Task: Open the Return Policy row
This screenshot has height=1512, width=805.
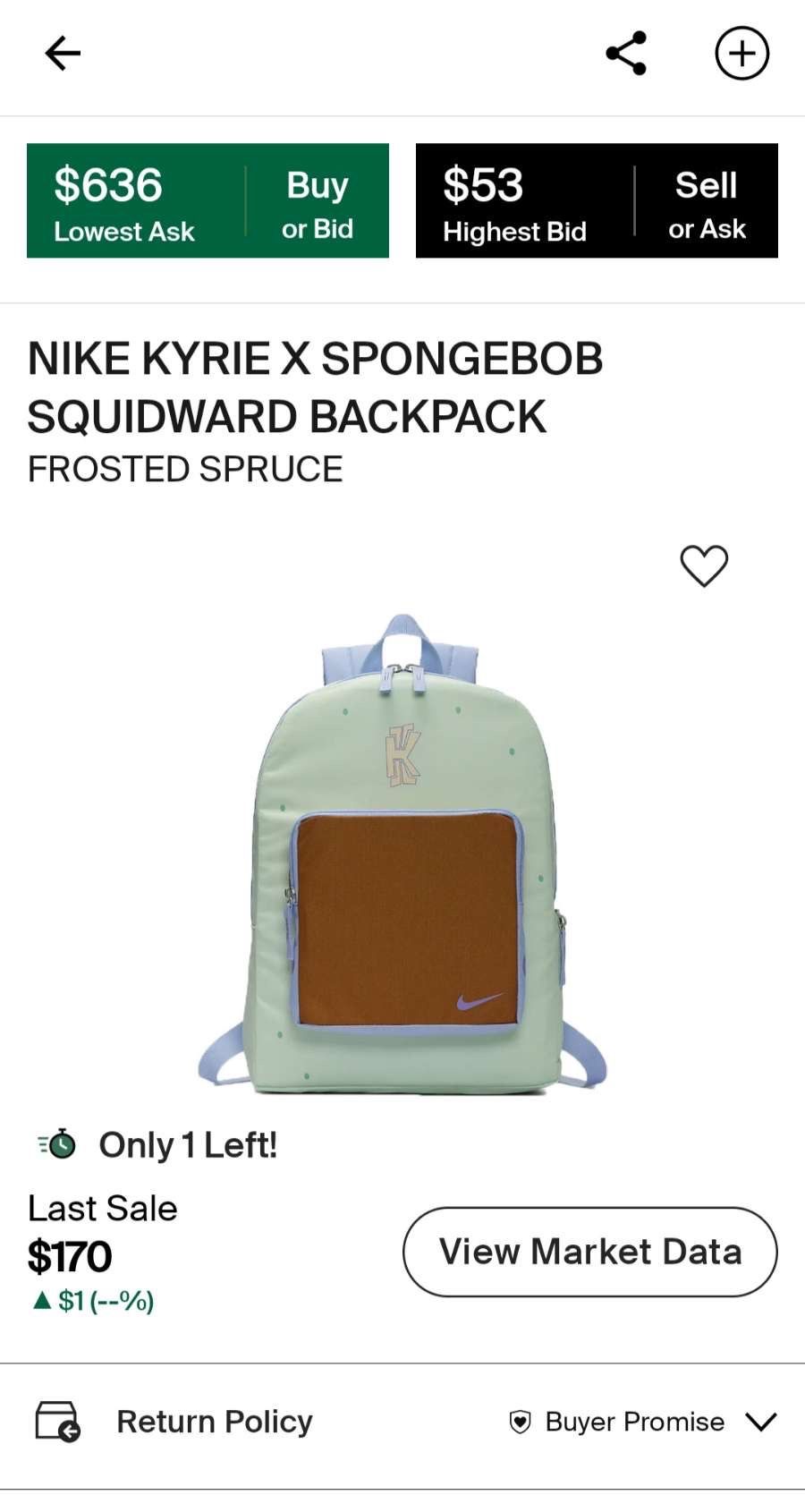Action: pyautogui.click(x=402, y=1422)
